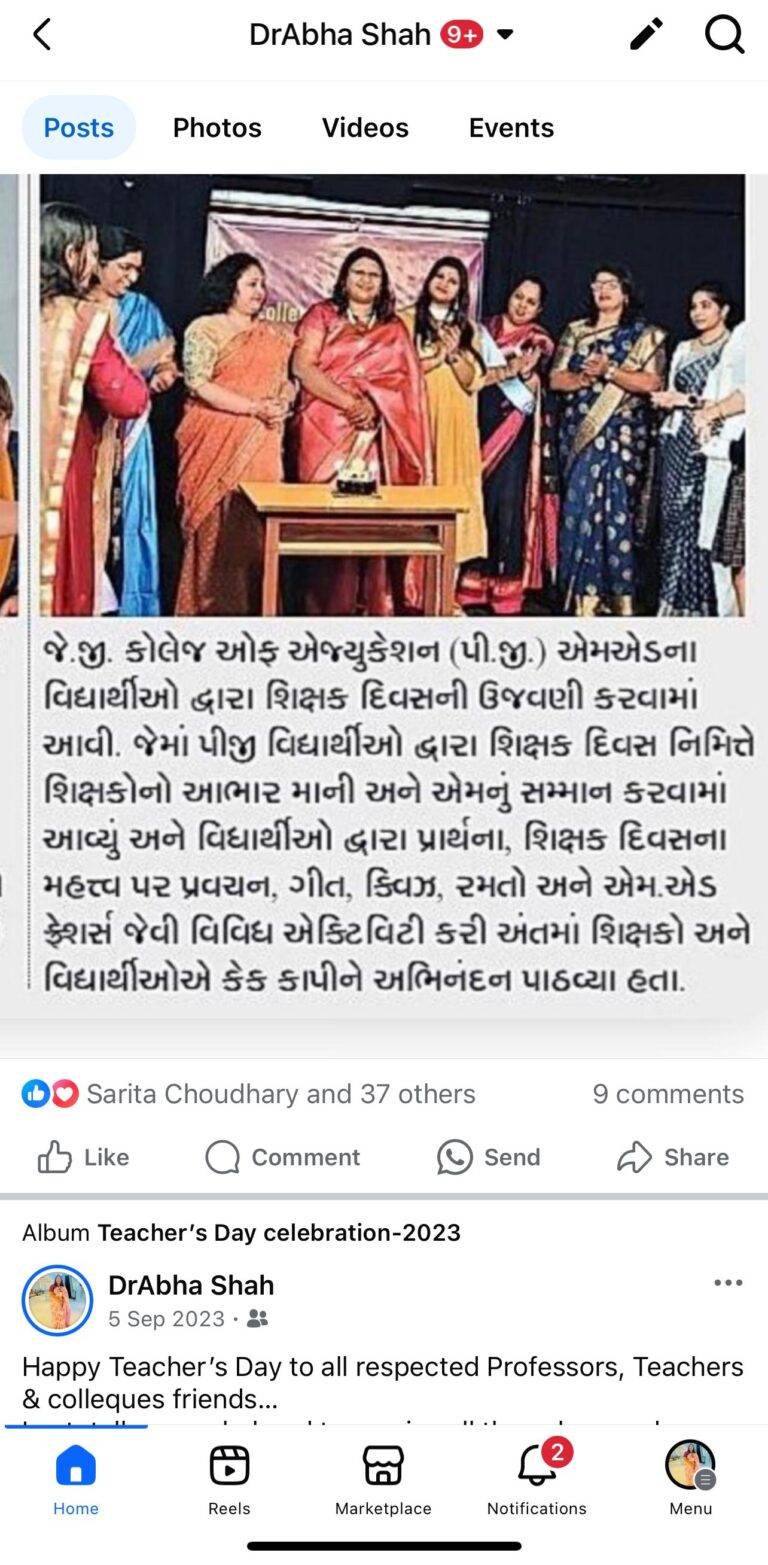
Task: Send the post via WhatsApp
Action: tap(489, 1157)
